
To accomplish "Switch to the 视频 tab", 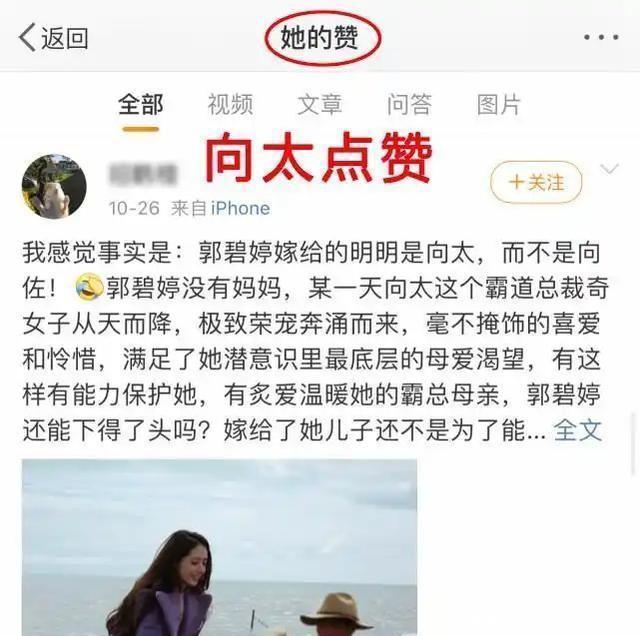I will 230,104.
